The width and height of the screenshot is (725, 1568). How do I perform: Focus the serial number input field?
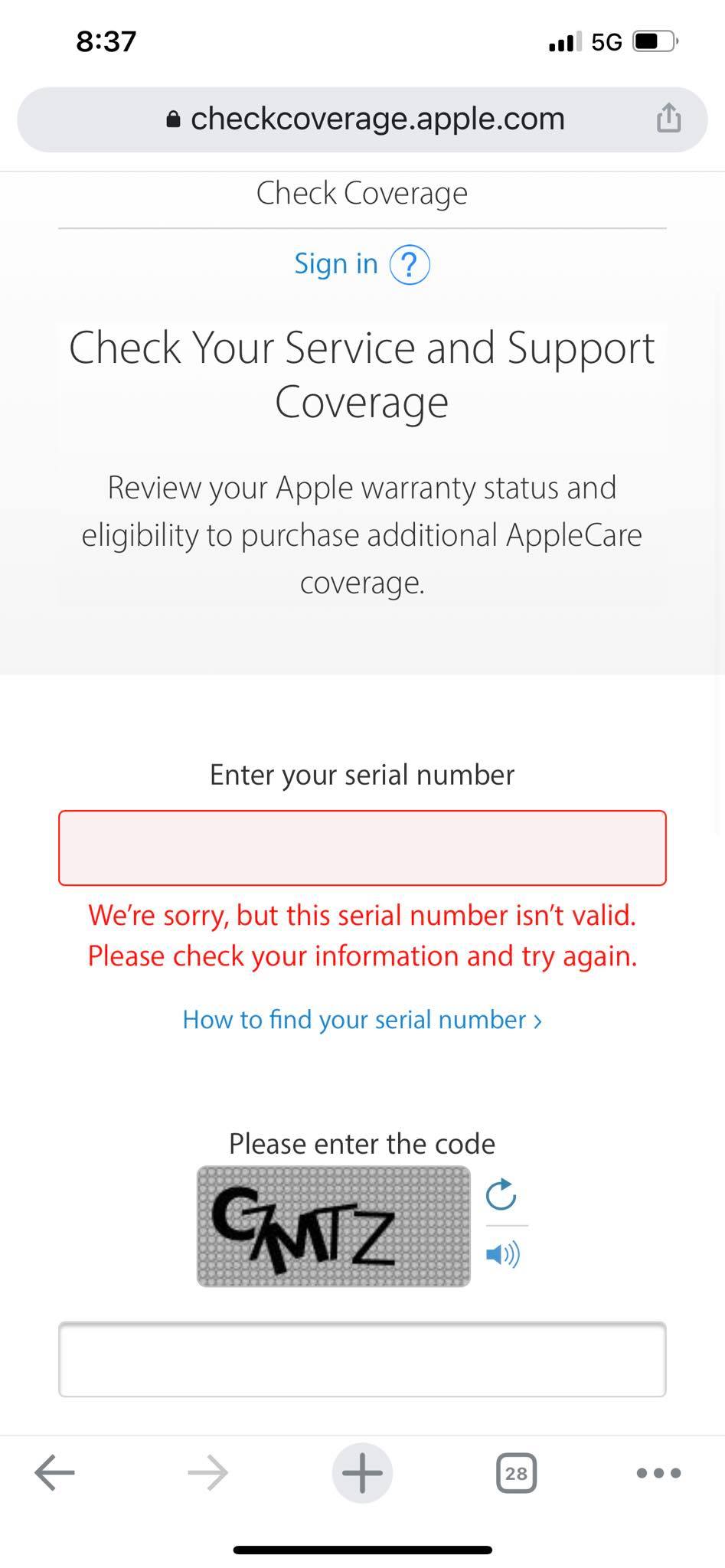(362, 848)
